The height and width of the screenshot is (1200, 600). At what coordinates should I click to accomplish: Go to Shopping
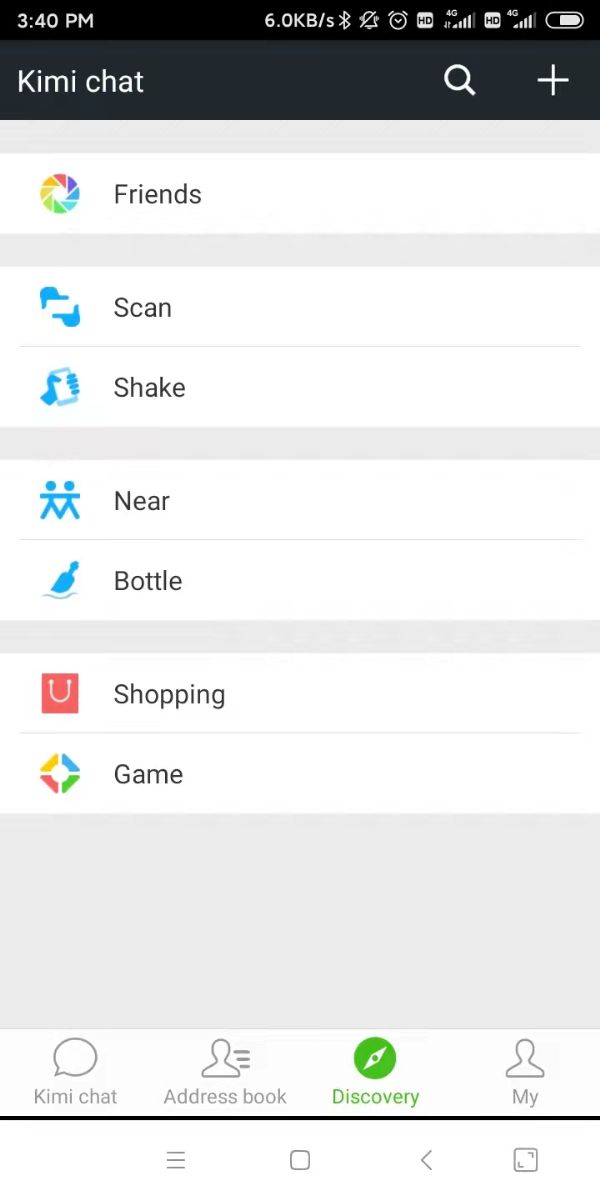(300, 694)
